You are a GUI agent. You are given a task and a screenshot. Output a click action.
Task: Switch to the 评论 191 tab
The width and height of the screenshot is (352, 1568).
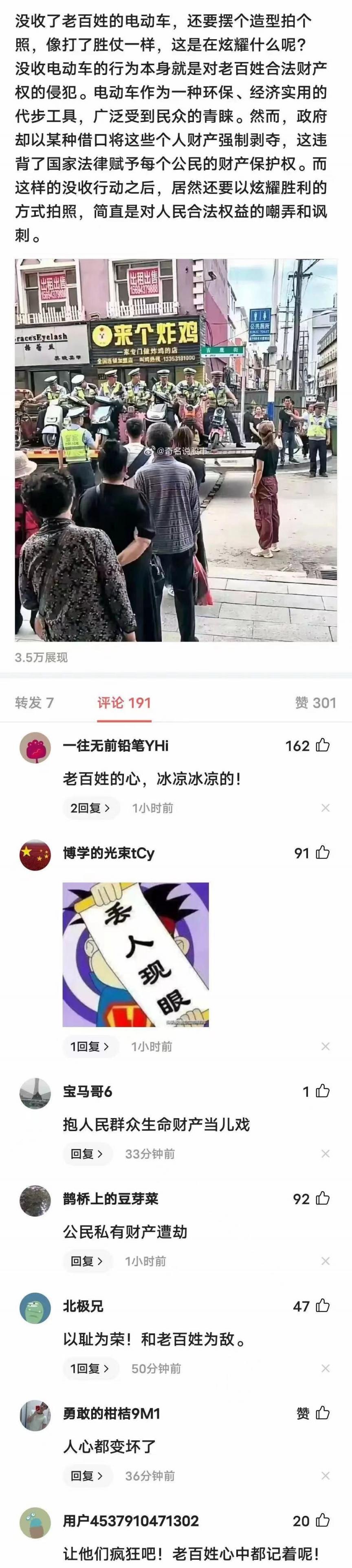(124, 702)
